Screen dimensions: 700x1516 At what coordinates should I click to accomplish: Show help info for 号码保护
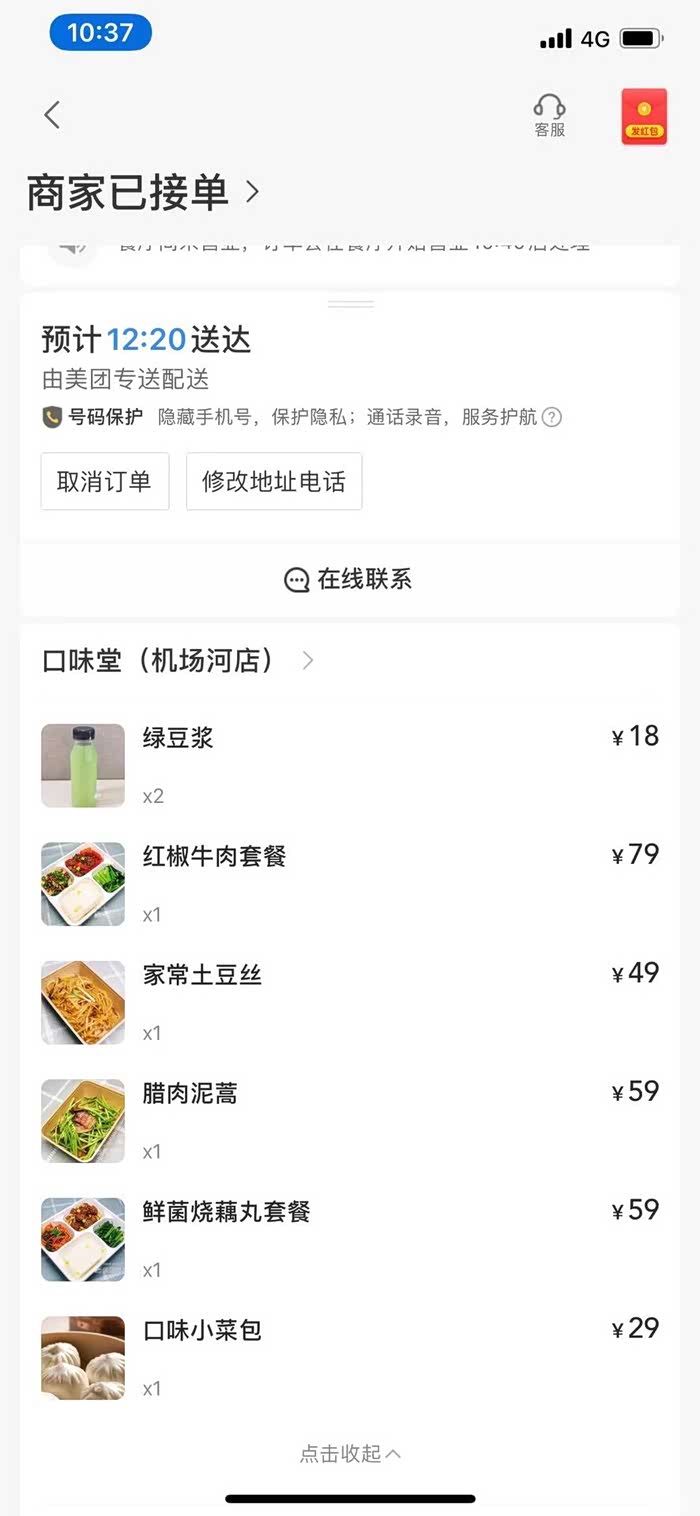pos(551,418)
